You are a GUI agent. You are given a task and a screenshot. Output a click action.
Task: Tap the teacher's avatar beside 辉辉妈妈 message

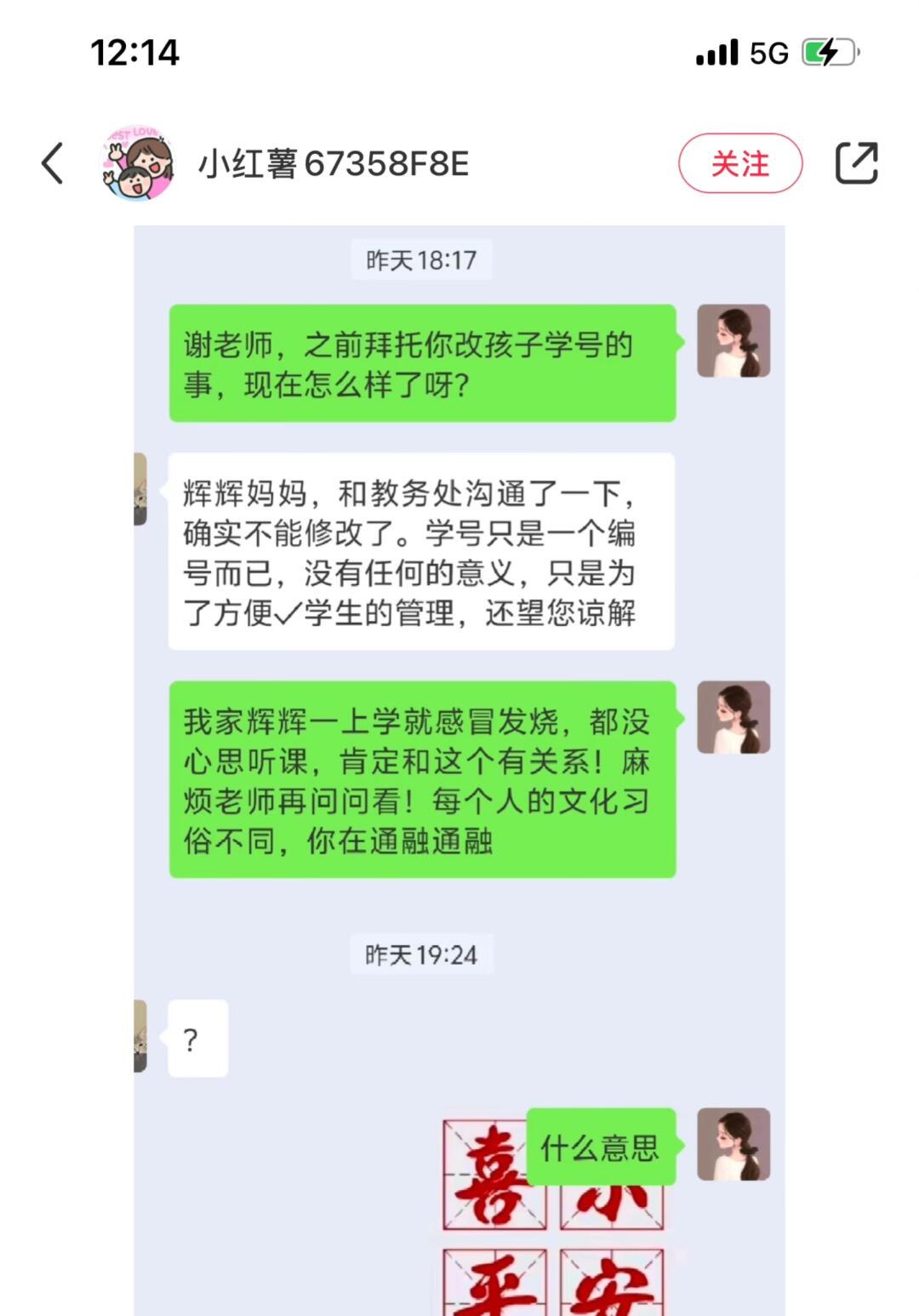142,493
